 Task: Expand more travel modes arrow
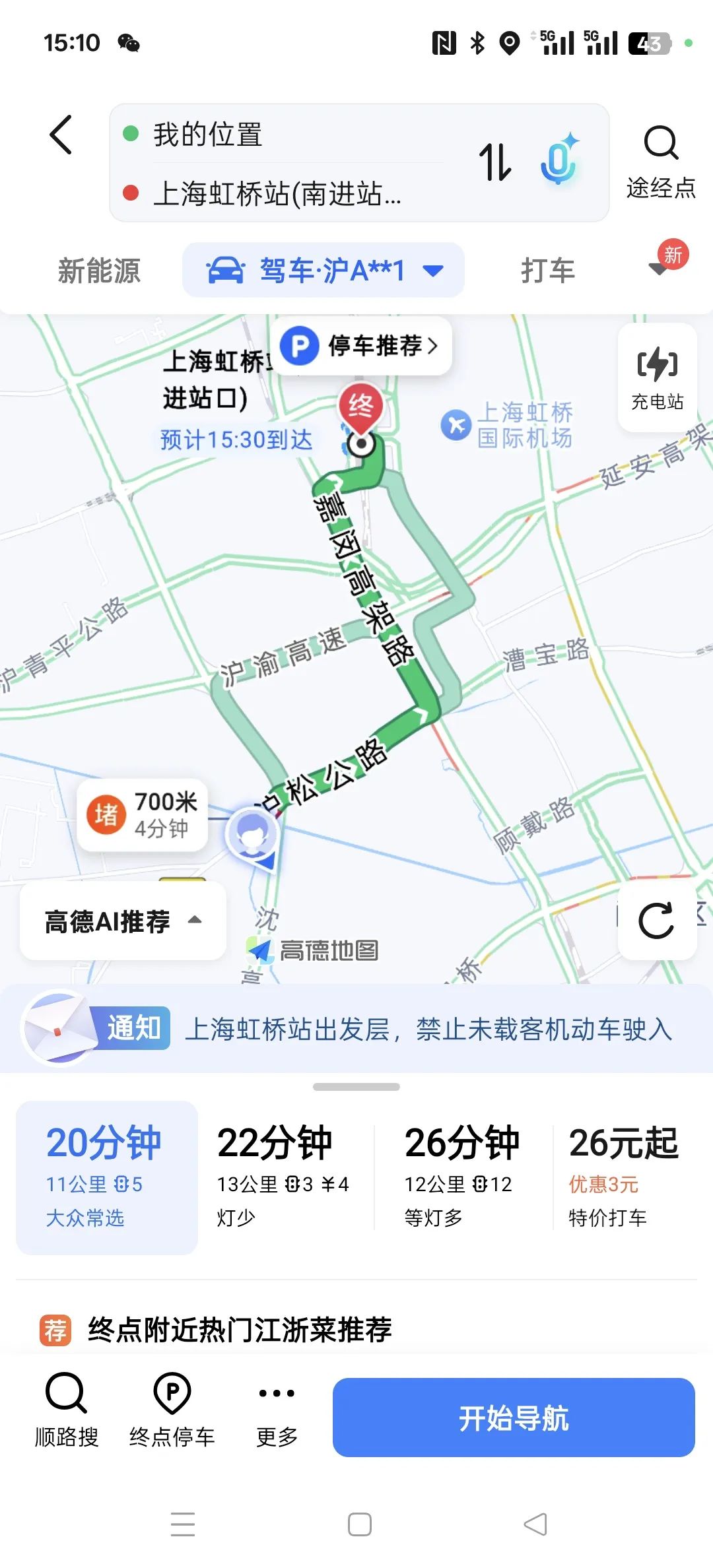[x=660, y=268]
